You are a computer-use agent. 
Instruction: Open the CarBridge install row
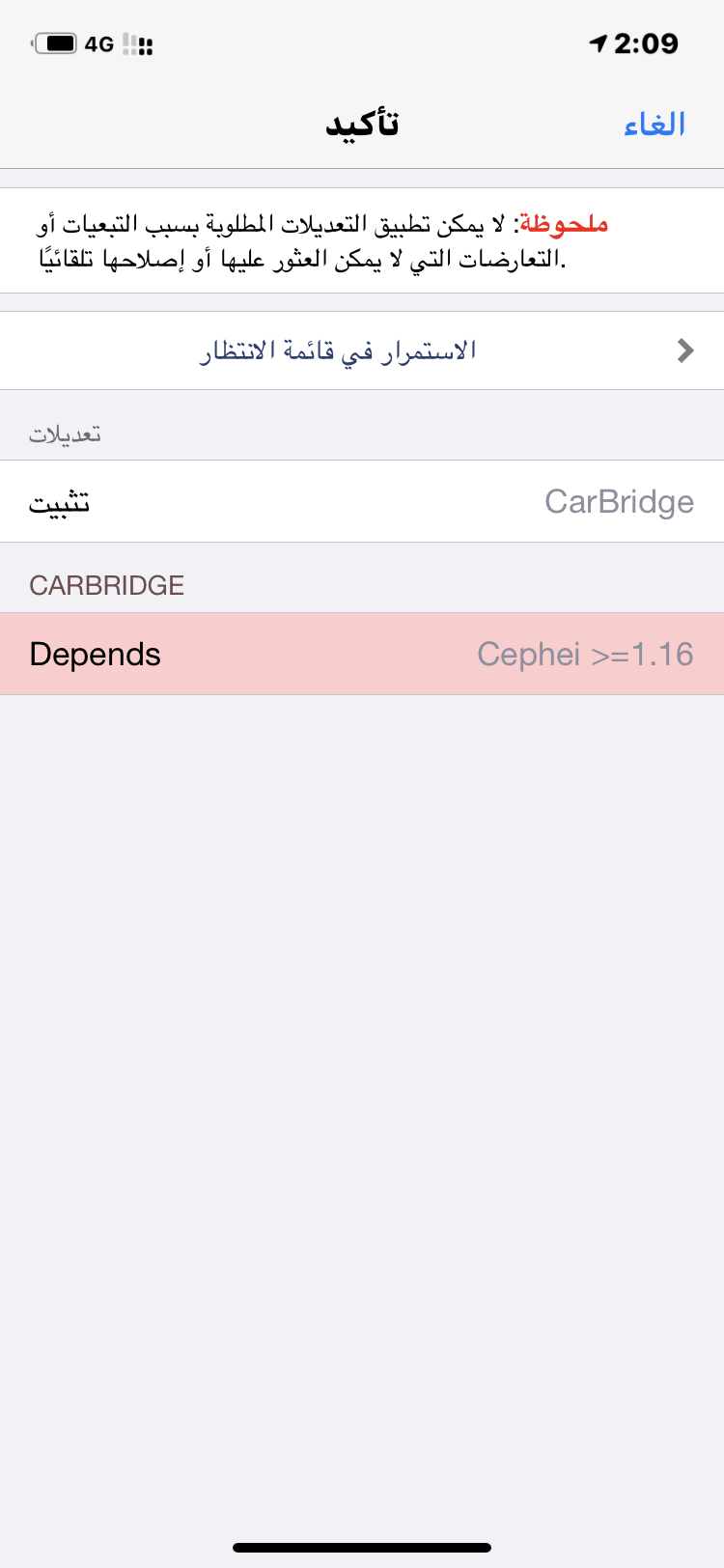362,501
